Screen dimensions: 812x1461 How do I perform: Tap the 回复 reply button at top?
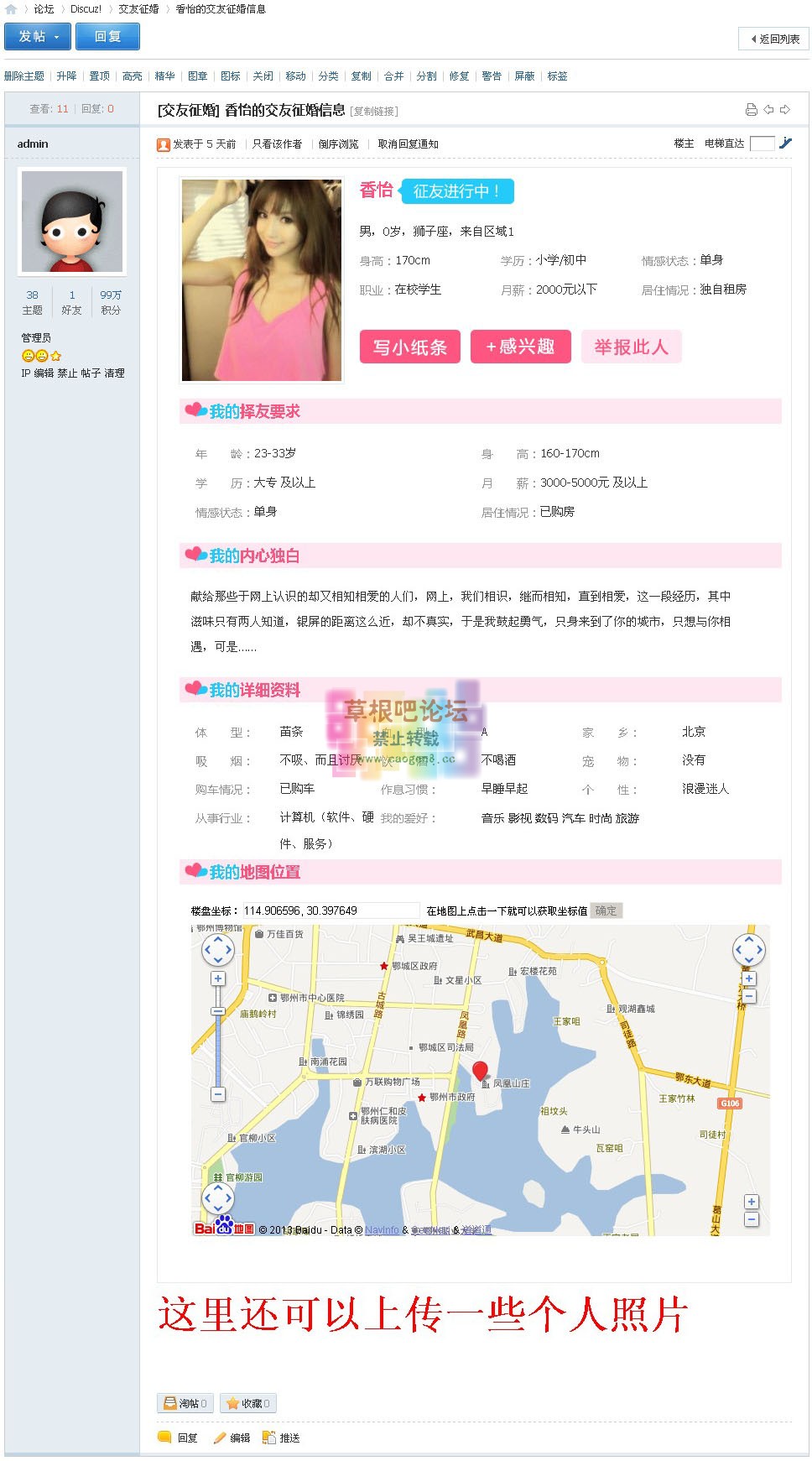[x=107, y=37]
